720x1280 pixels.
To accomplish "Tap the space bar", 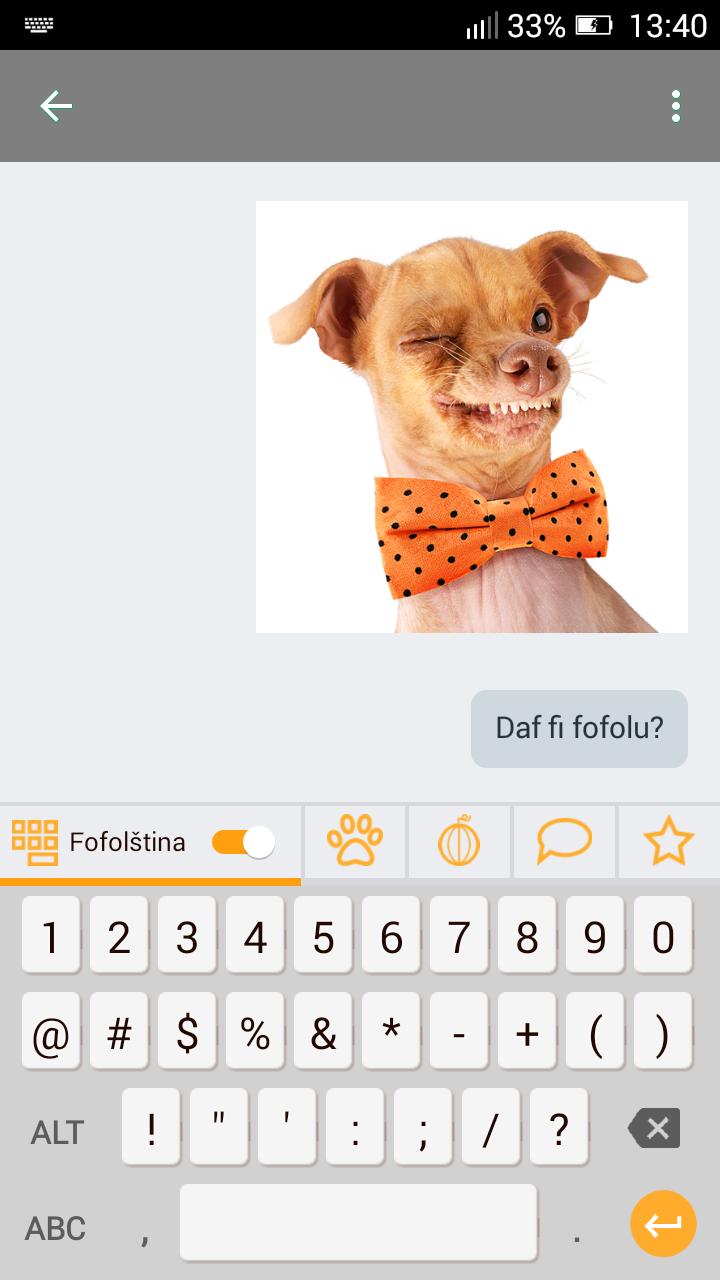I will pos(358,1223).
